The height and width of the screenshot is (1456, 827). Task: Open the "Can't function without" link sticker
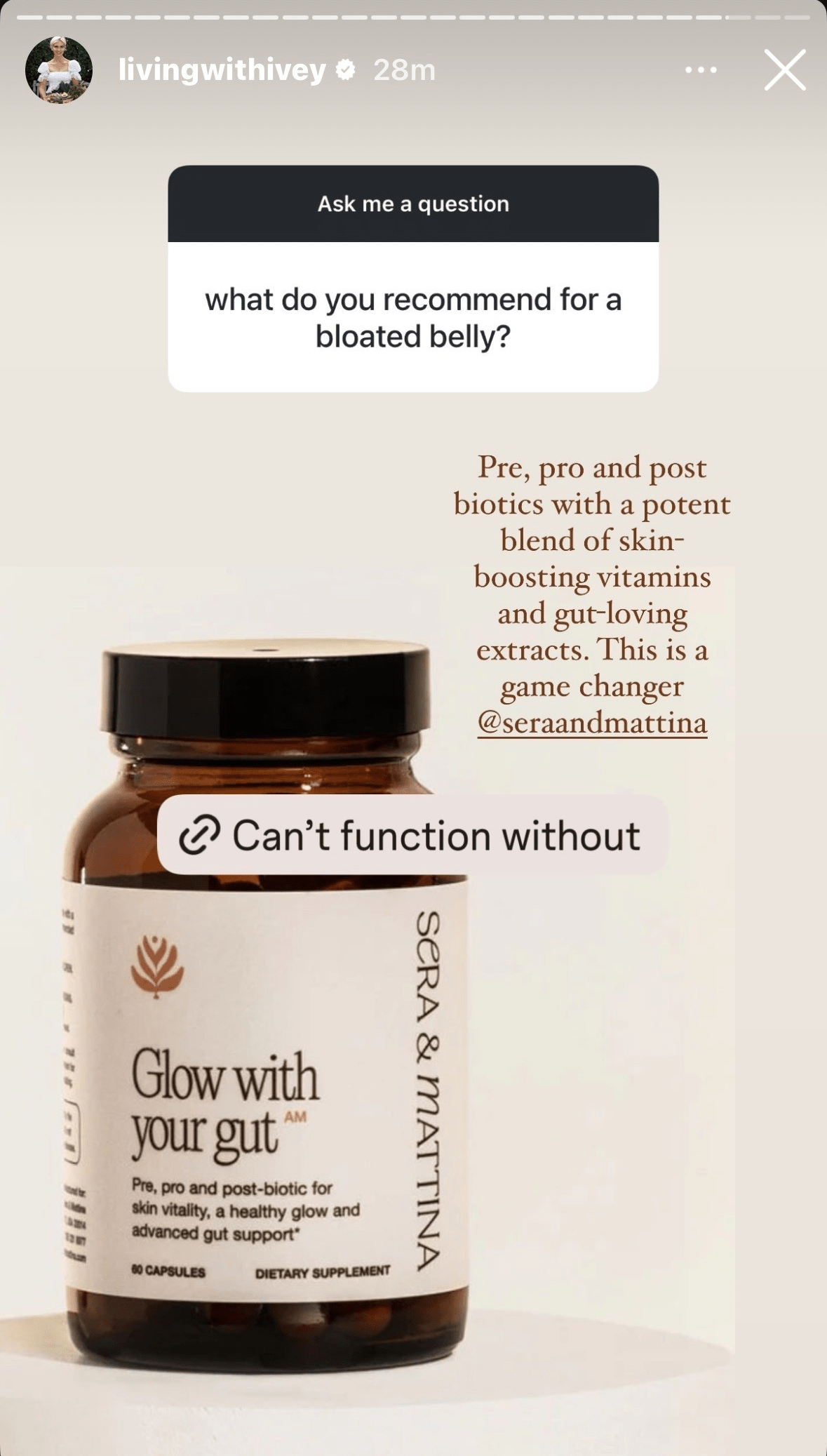click(412, 835)
